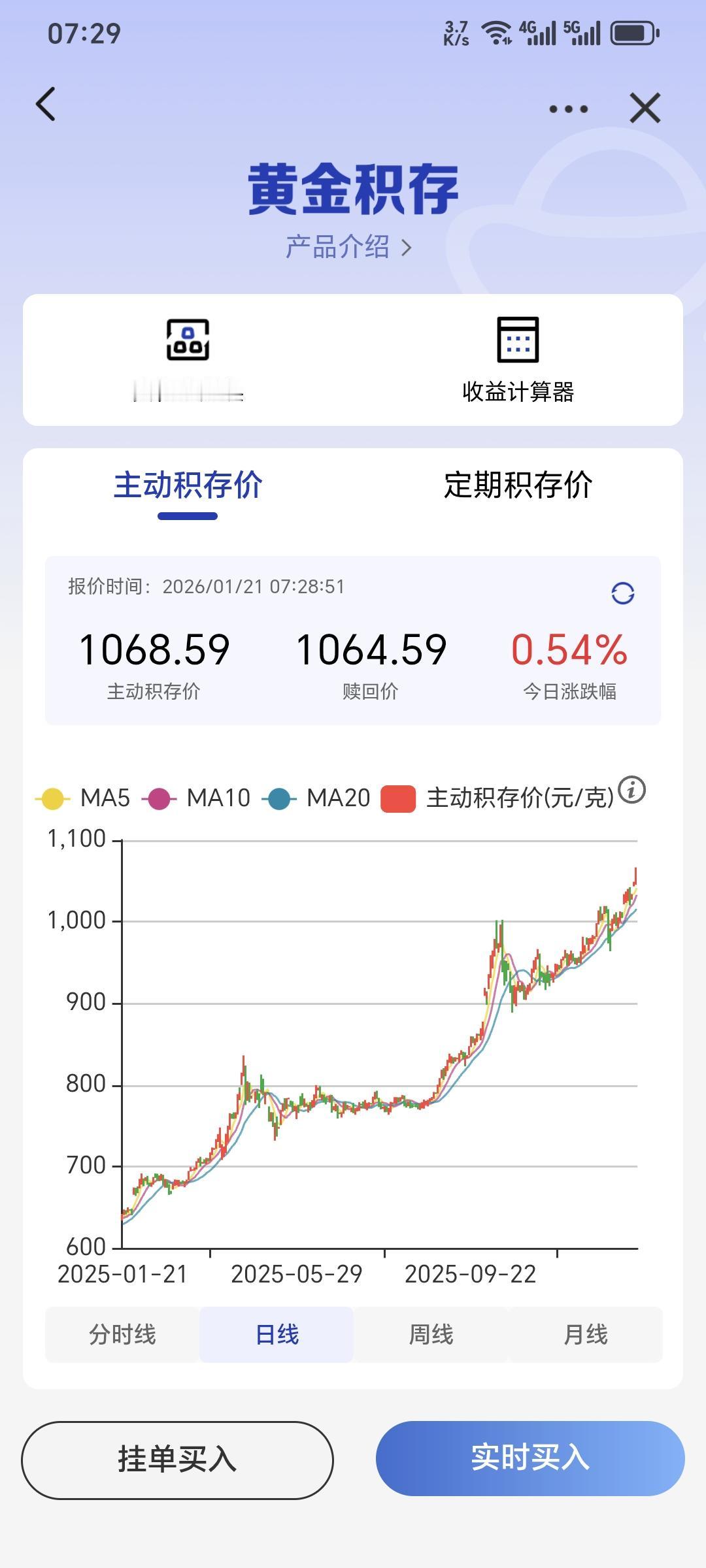Refresh the quote price
This screenshot has height=1568, width=706.
tap(622, 593)
